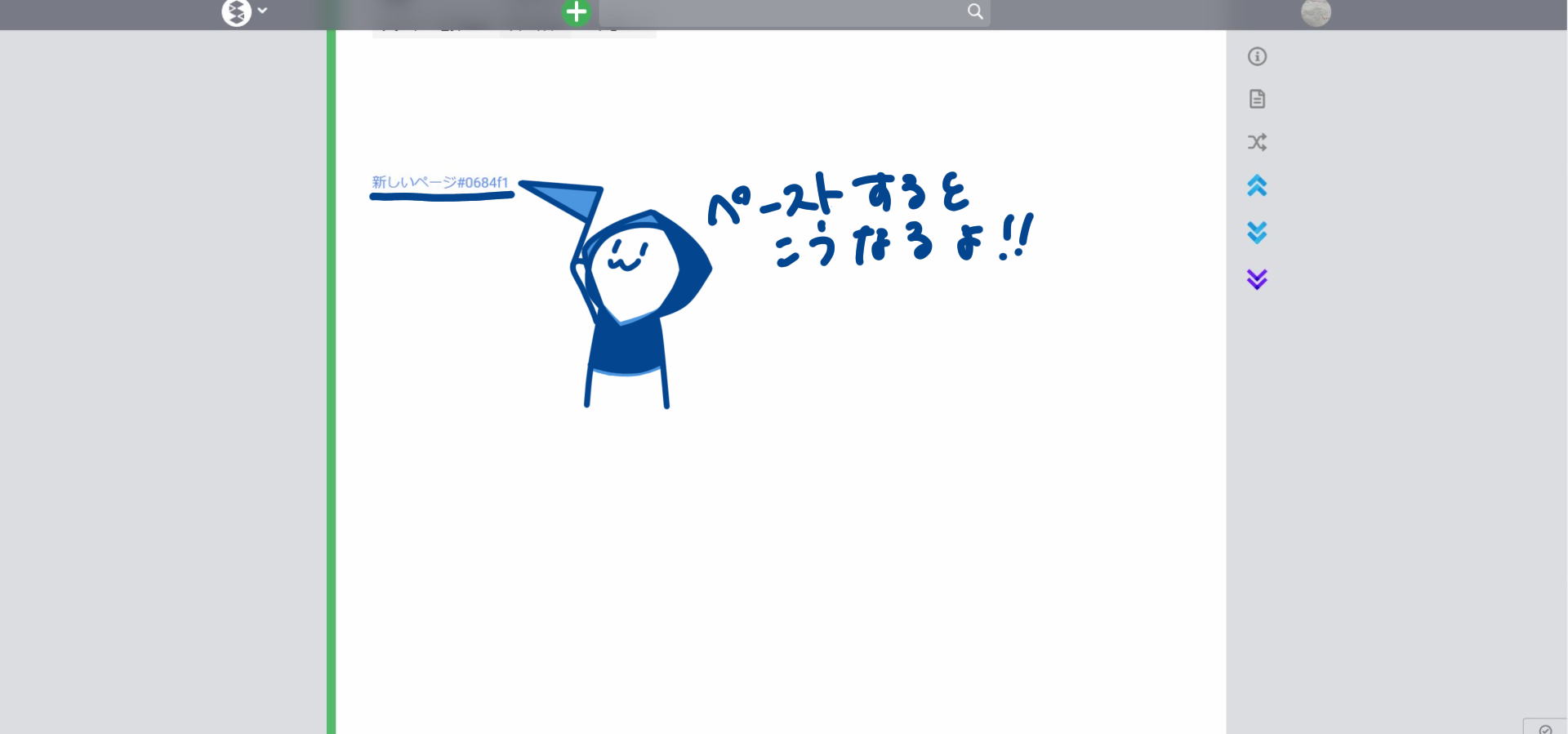Image resolution: width=1568 pixels, height=734 pixels.
Task: Open the page document menu icon
Action: (x=1257, y=100)
